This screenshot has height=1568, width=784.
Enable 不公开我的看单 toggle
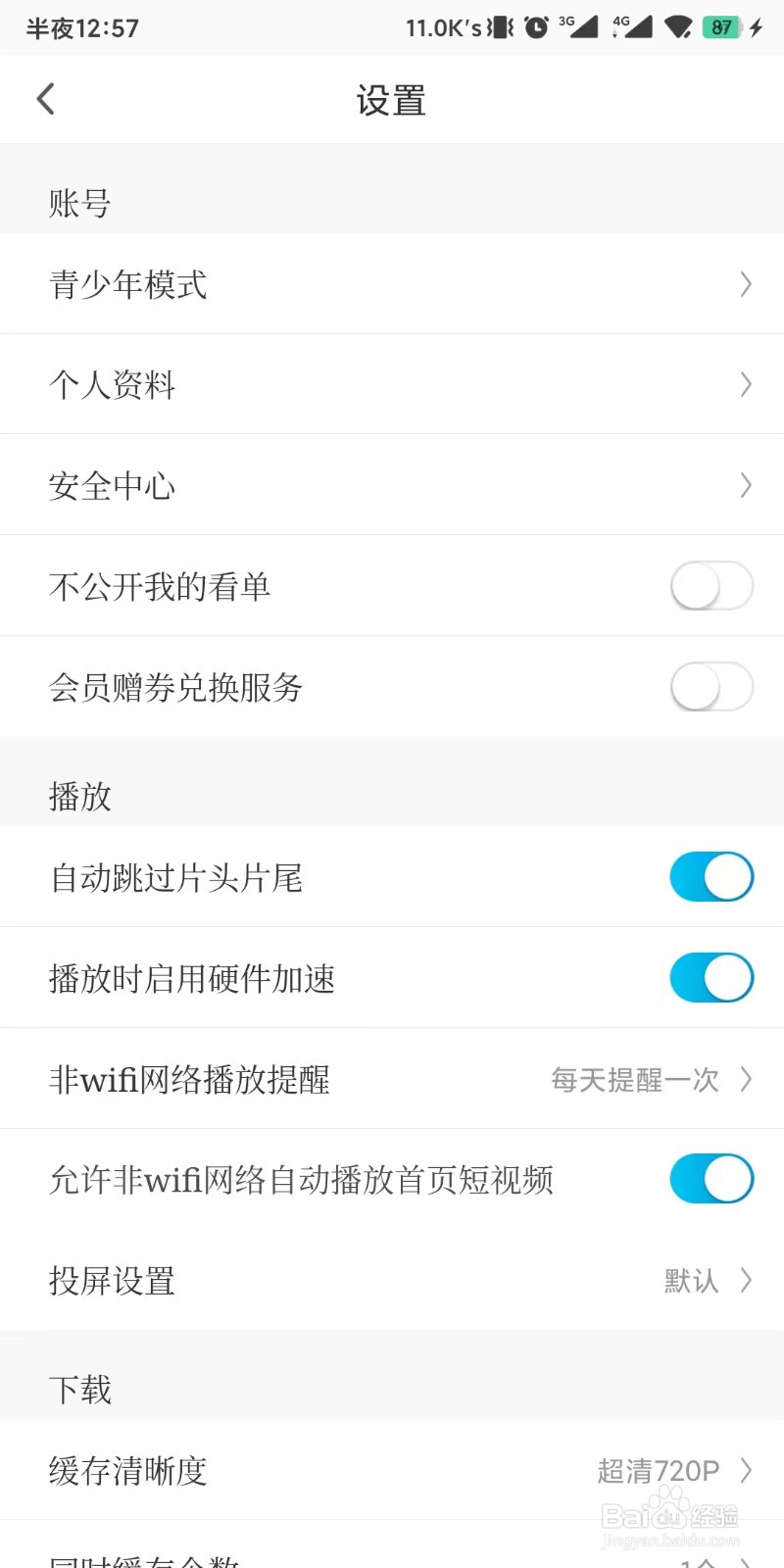pyautogui.click(x=711, y=585)
